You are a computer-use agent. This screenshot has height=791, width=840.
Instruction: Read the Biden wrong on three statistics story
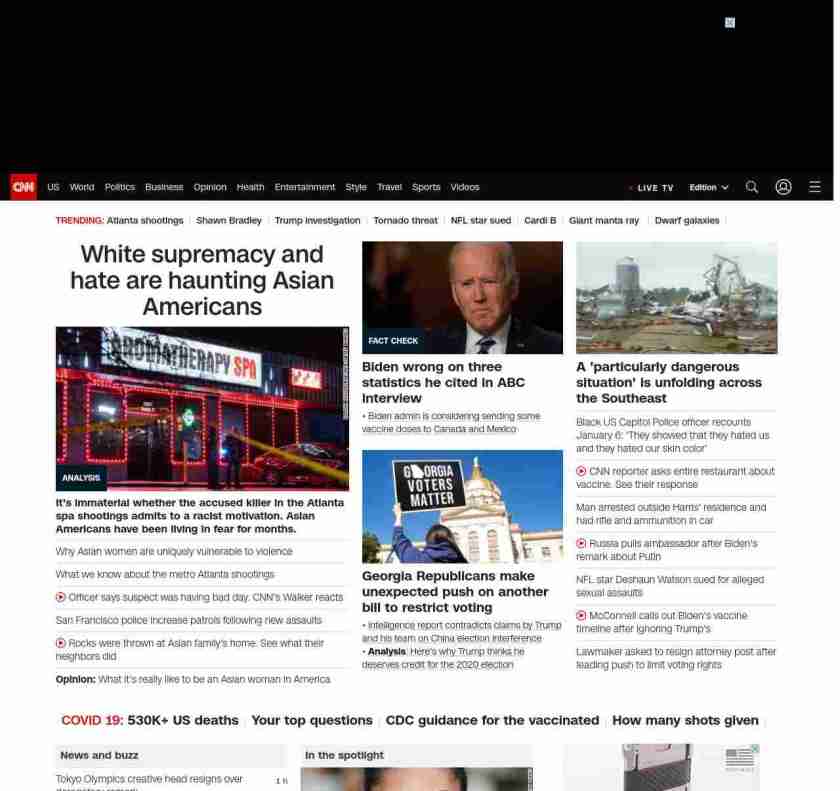pos(443,382)
